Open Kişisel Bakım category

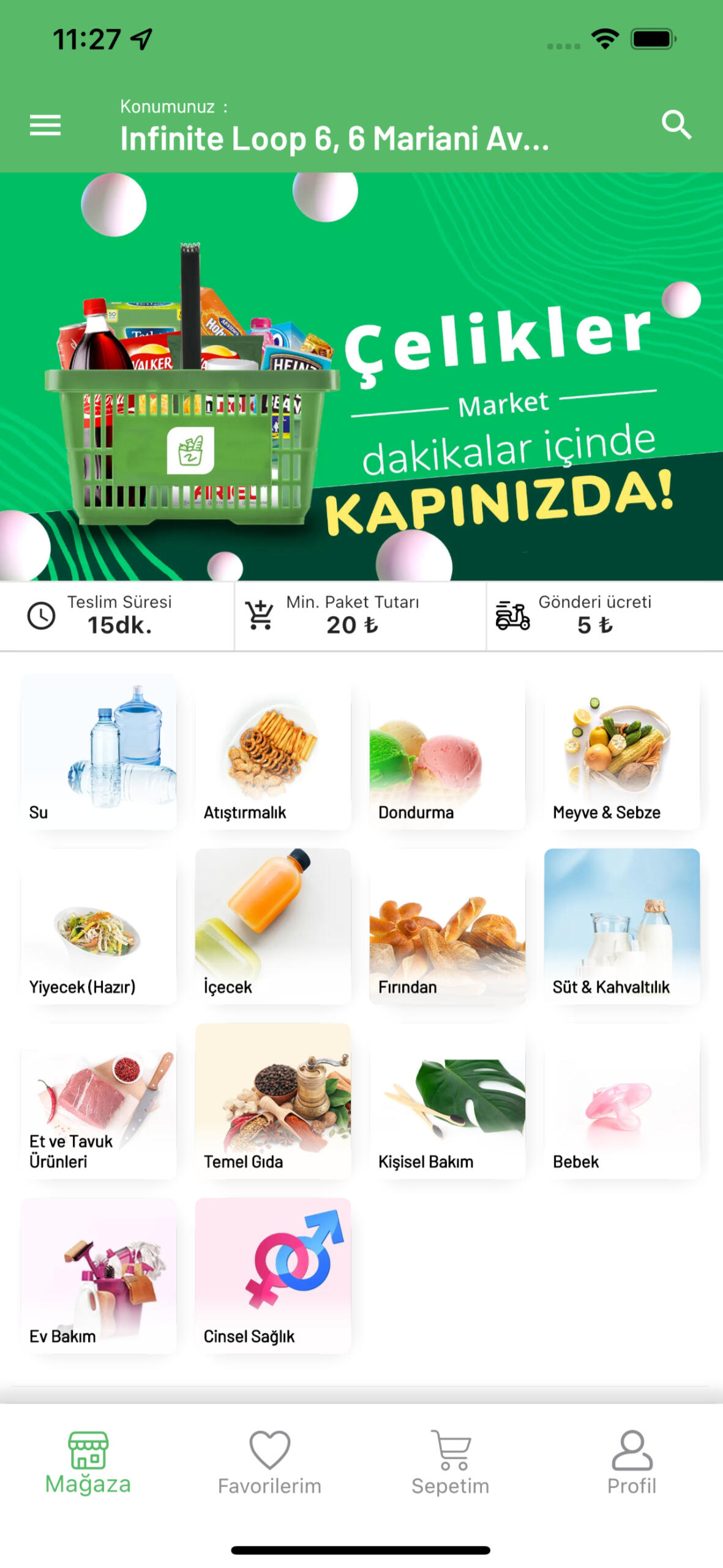(x=448, y=1101)
